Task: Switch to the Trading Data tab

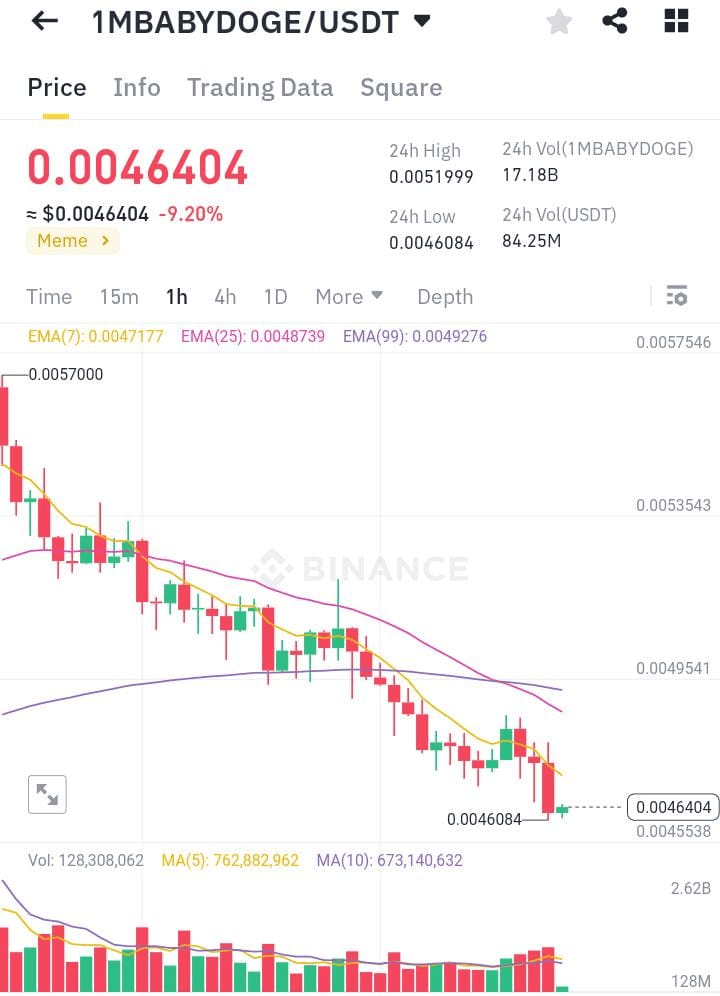Action: pyautogui.click(x=260, y=88)
